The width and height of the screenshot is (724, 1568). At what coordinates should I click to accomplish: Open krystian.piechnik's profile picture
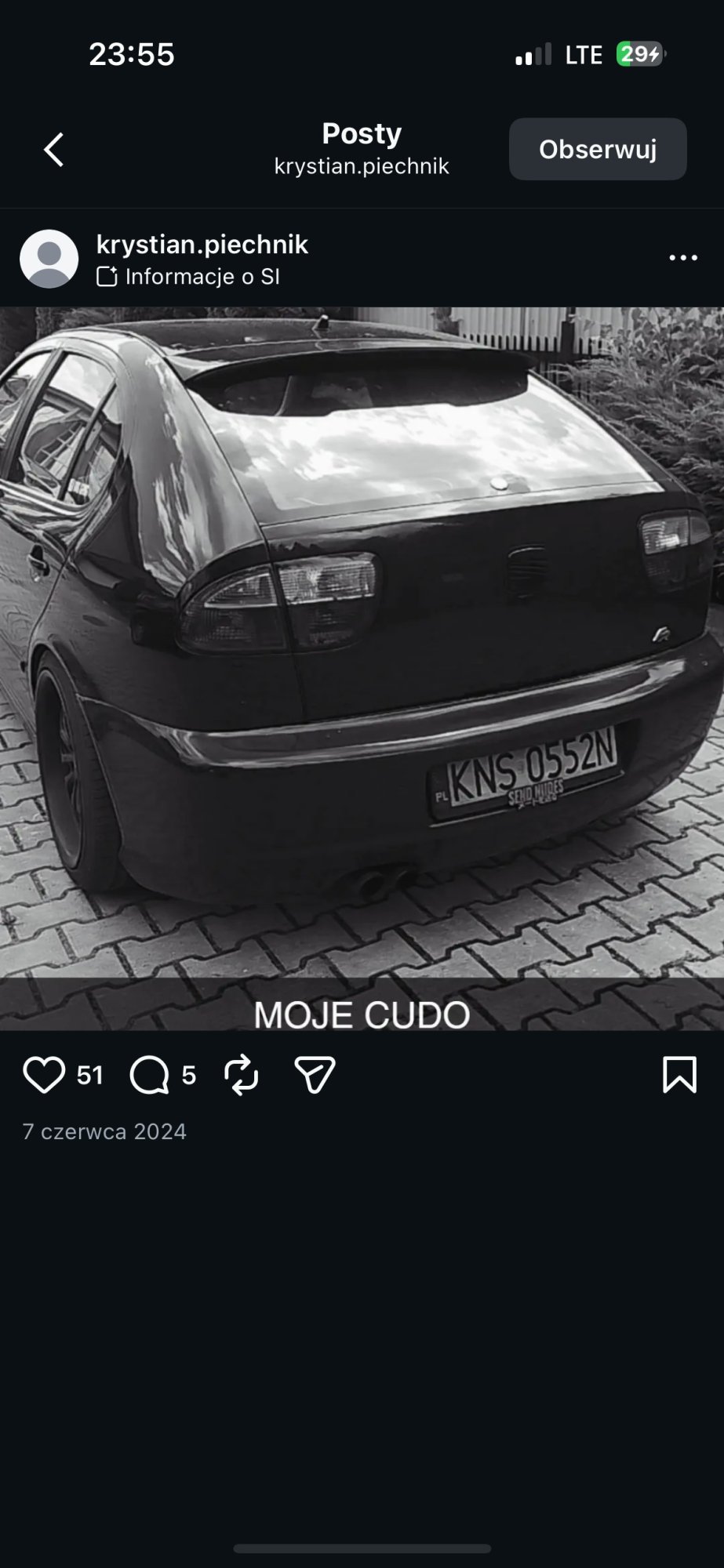coord(48,257)
